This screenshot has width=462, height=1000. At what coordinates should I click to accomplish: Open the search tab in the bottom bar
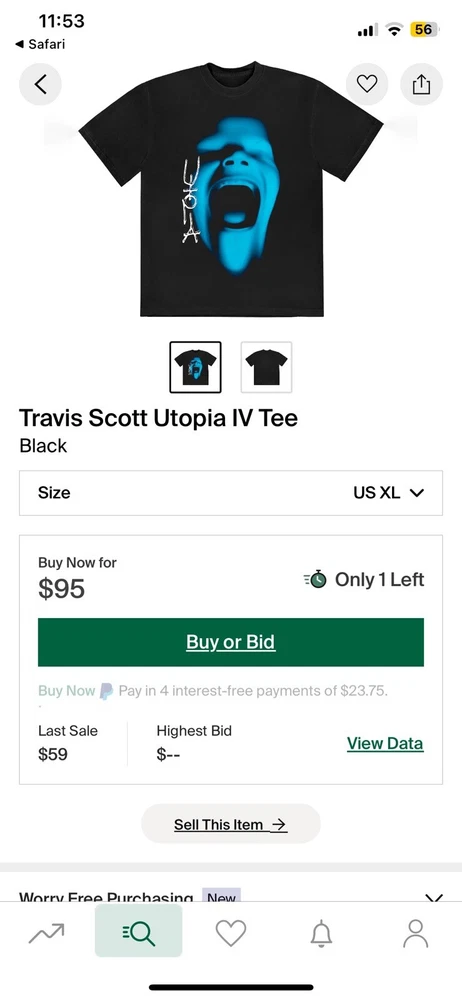coord(138,931)
